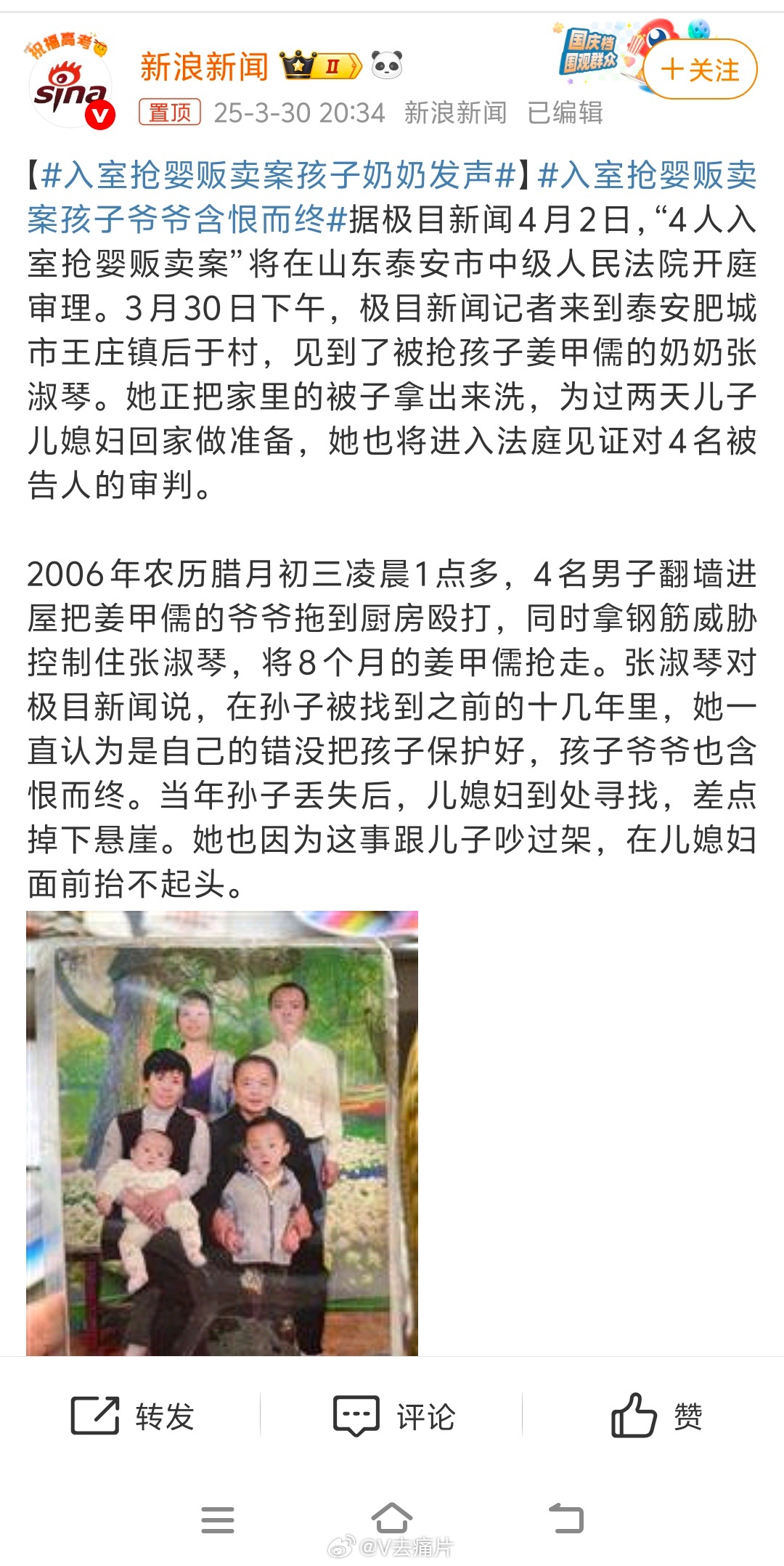View the attached family photo

(x=222, y=1132)
